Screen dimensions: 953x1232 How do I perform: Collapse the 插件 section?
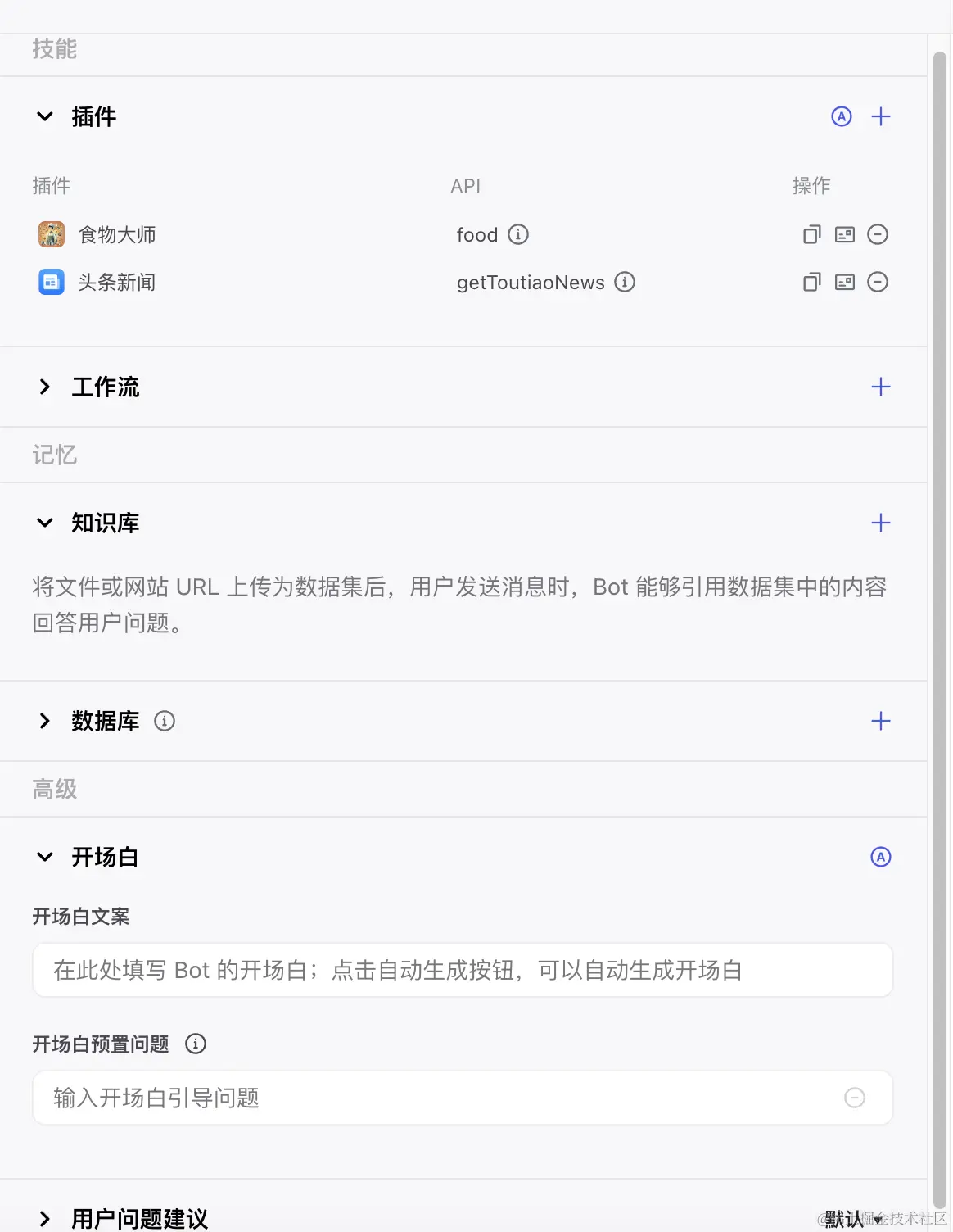[x=45, y=116]
